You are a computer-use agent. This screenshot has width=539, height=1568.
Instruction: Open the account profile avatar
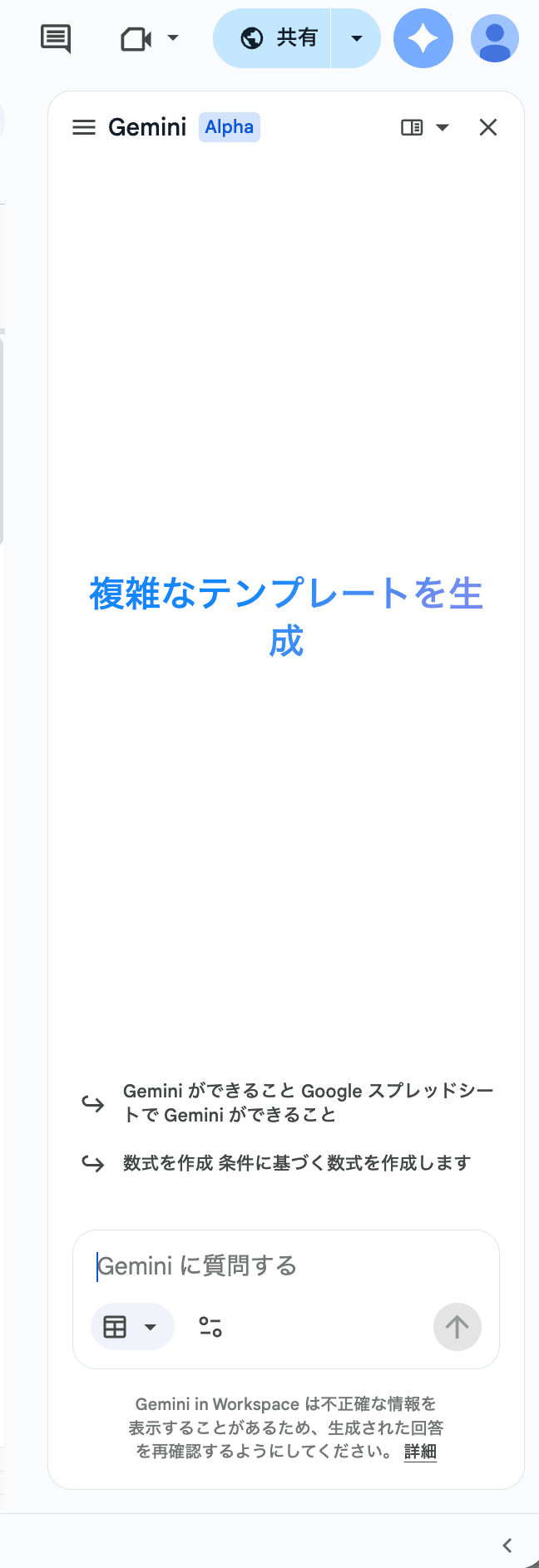[x=495, y=38]
